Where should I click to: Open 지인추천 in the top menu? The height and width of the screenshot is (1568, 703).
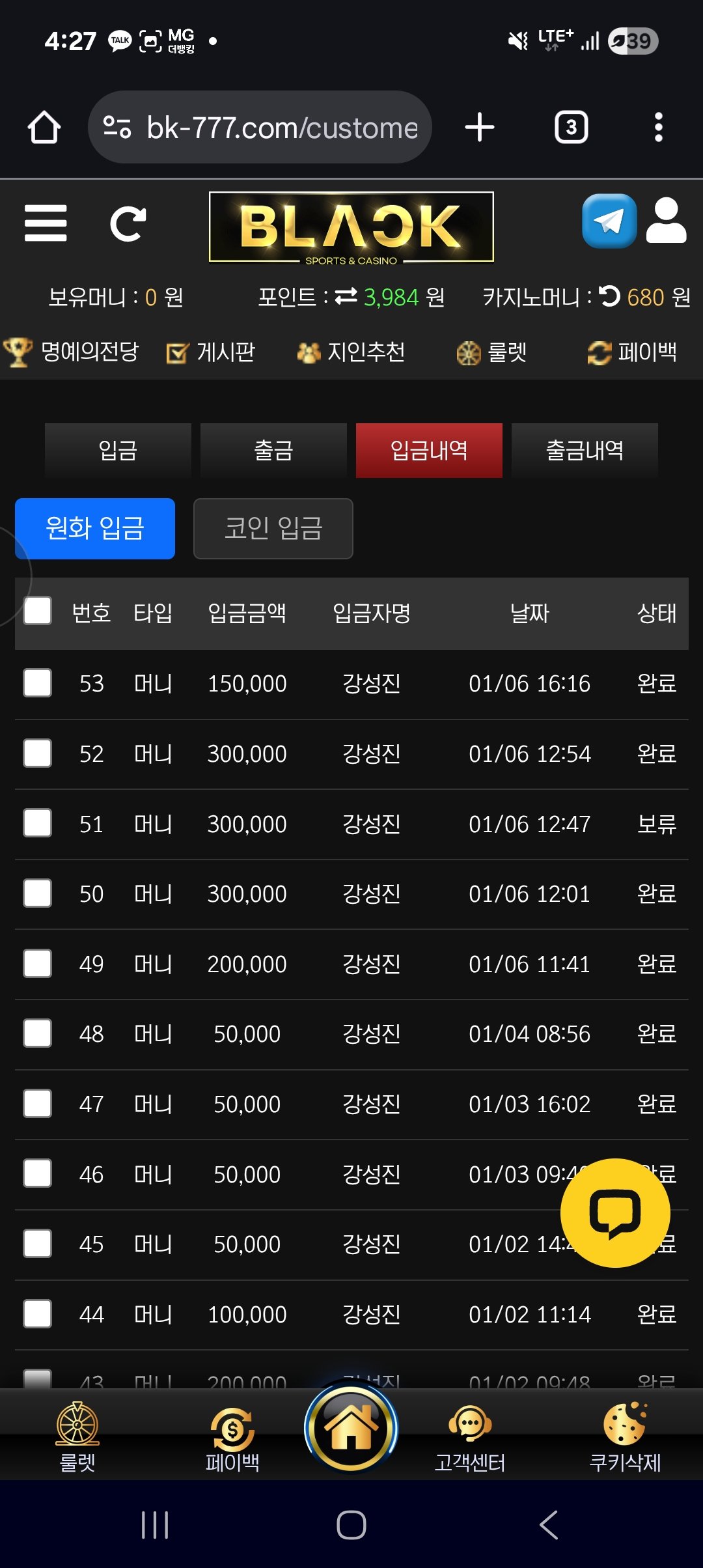(351, 352)
